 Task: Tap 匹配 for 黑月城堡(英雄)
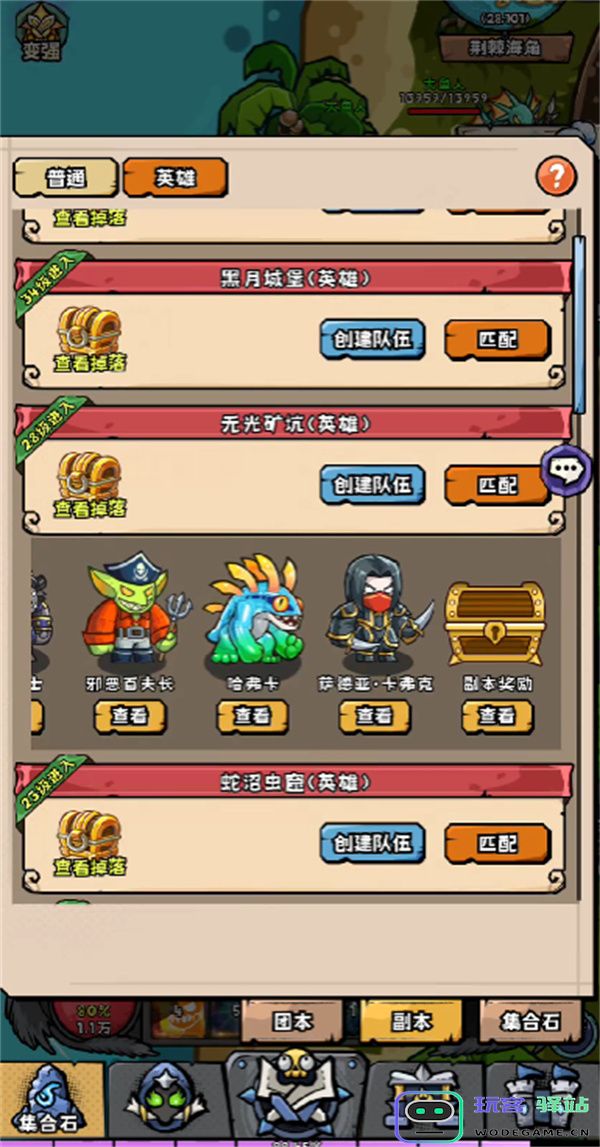497,339
